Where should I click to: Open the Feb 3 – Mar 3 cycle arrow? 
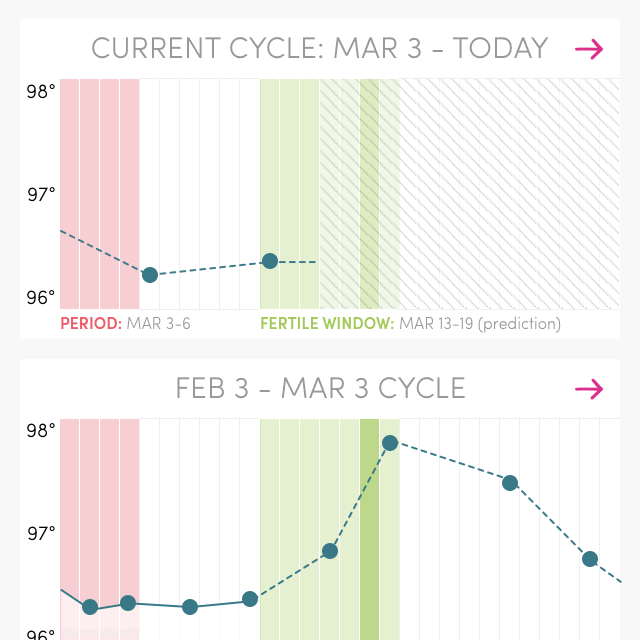point(589,389)
